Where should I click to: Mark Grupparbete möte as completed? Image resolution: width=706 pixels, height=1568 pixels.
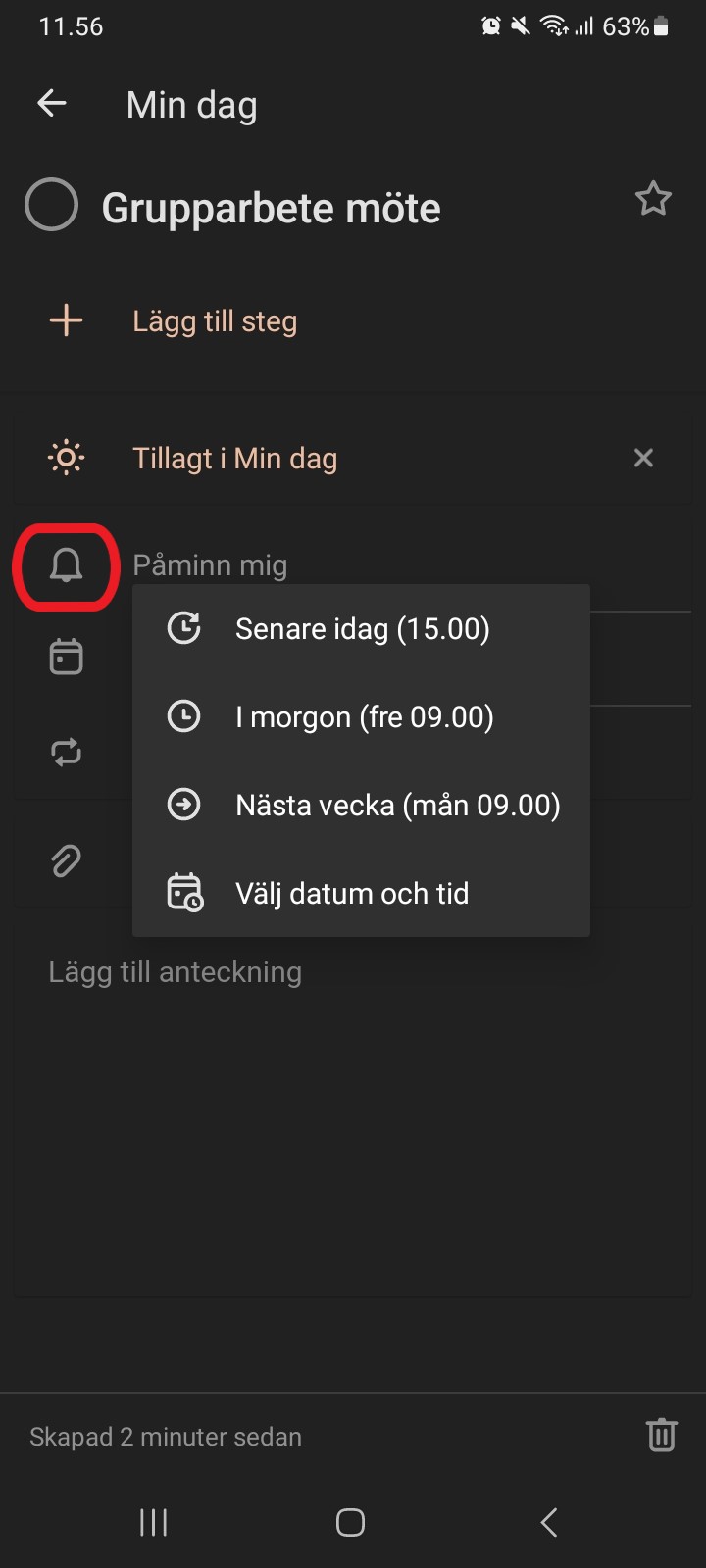point(51,206)
